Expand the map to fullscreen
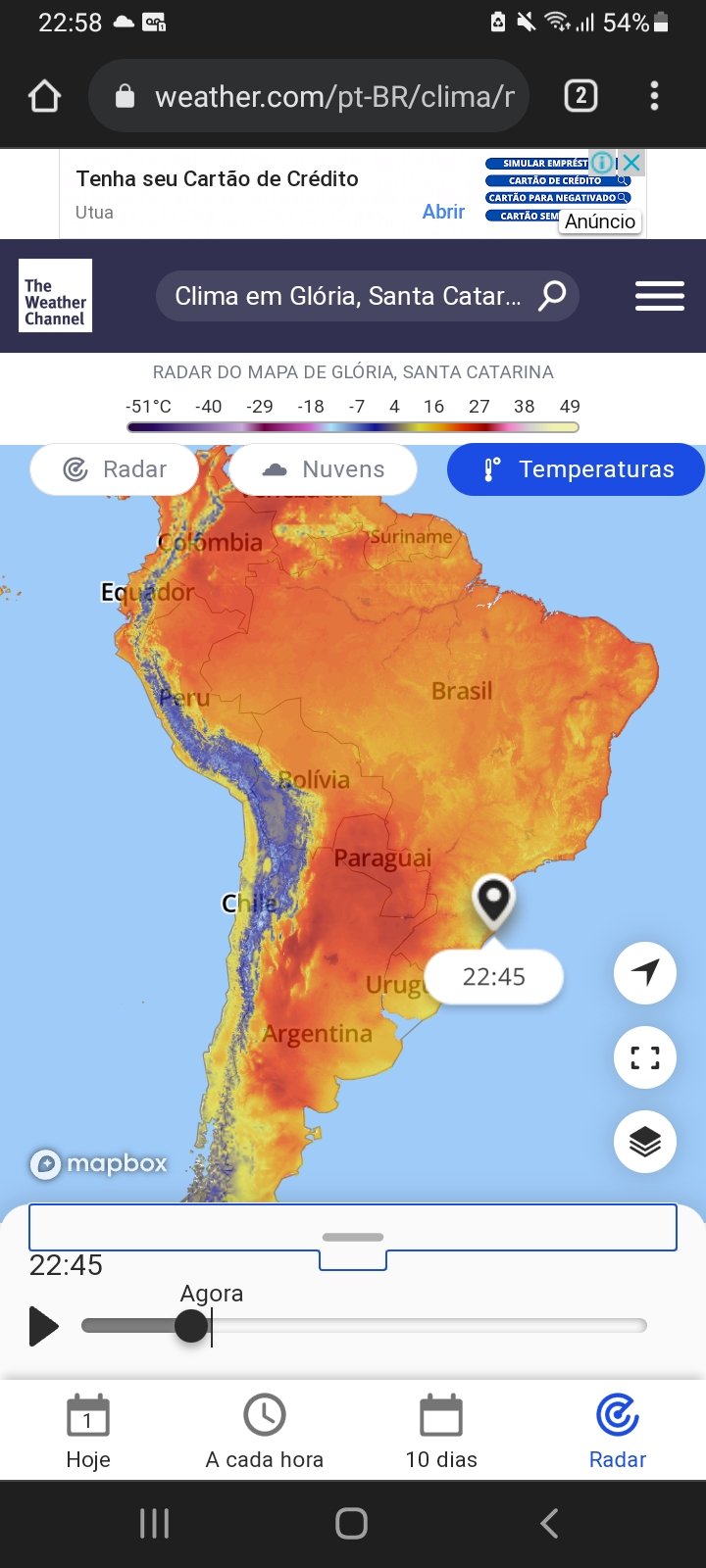706x1568 pixels. [645, 1057]
